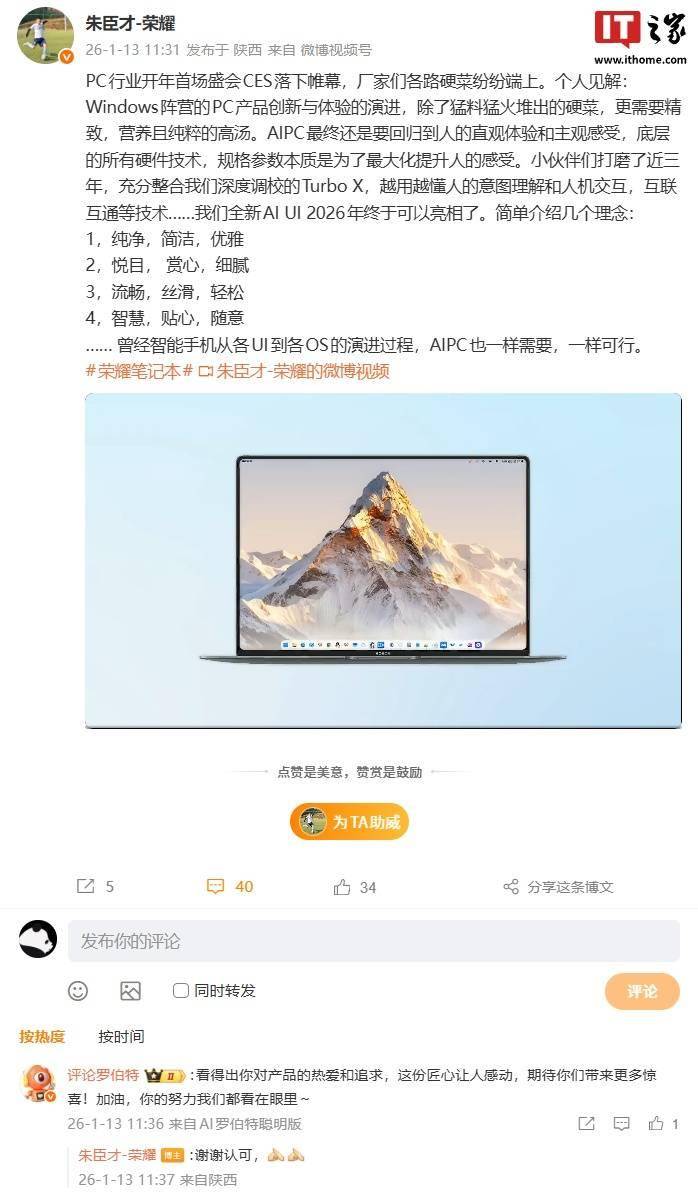
Task: Like the post with 34 likes
Action: point(355,886)
